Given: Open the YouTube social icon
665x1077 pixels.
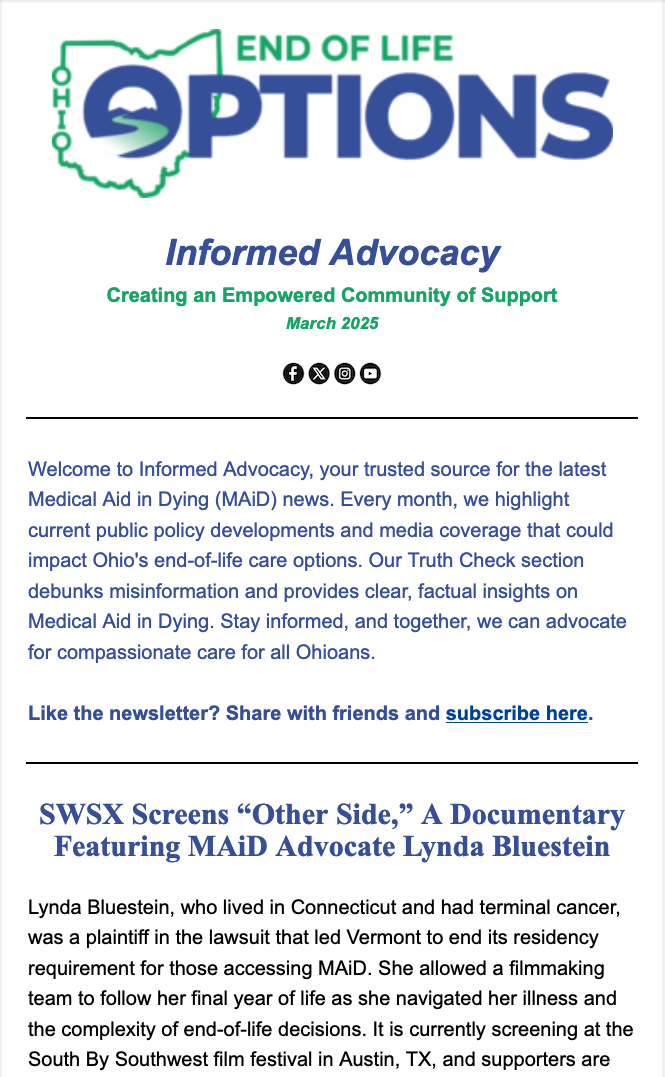Looking at the screenshot, I should click(371, 374).
